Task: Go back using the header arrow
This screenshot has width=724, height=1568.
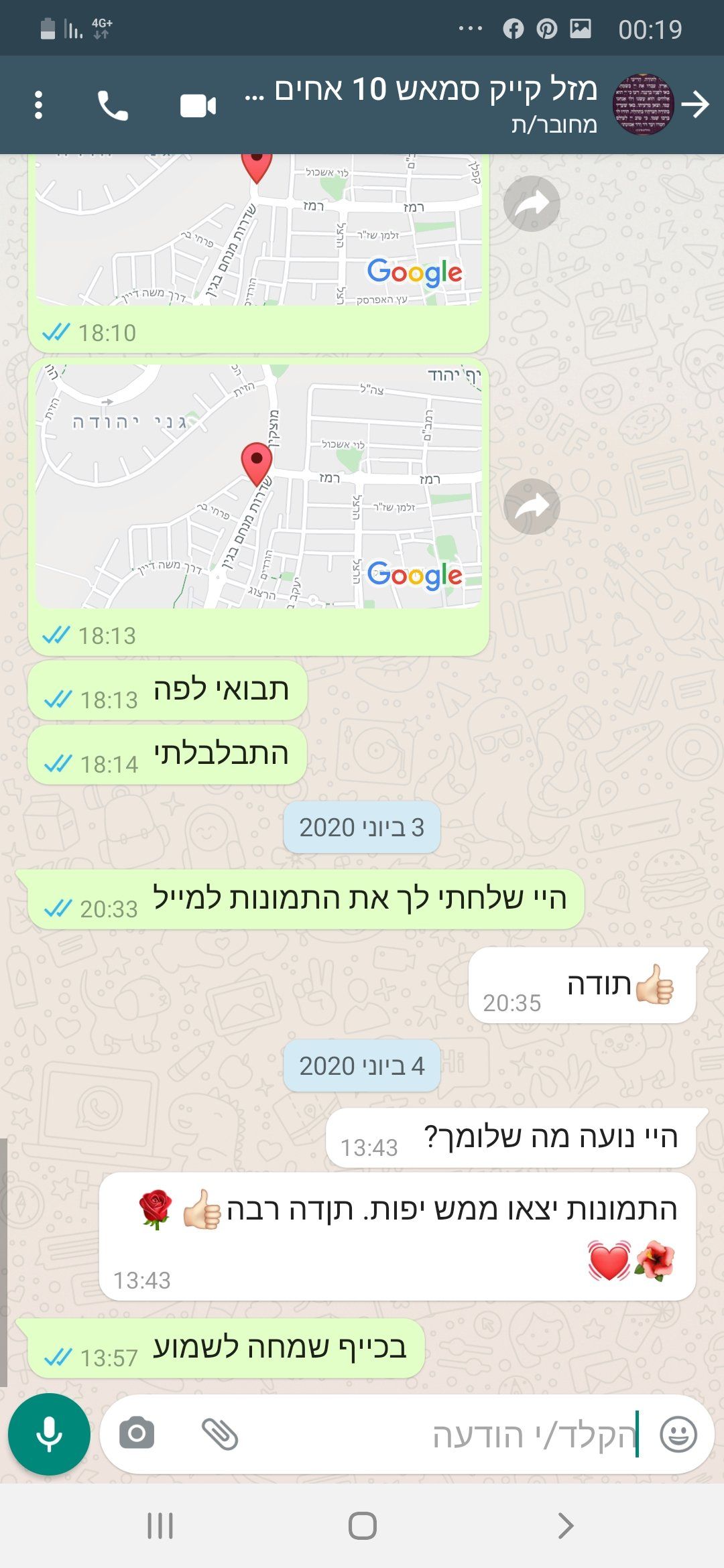Action: click(x=695, y=105)
